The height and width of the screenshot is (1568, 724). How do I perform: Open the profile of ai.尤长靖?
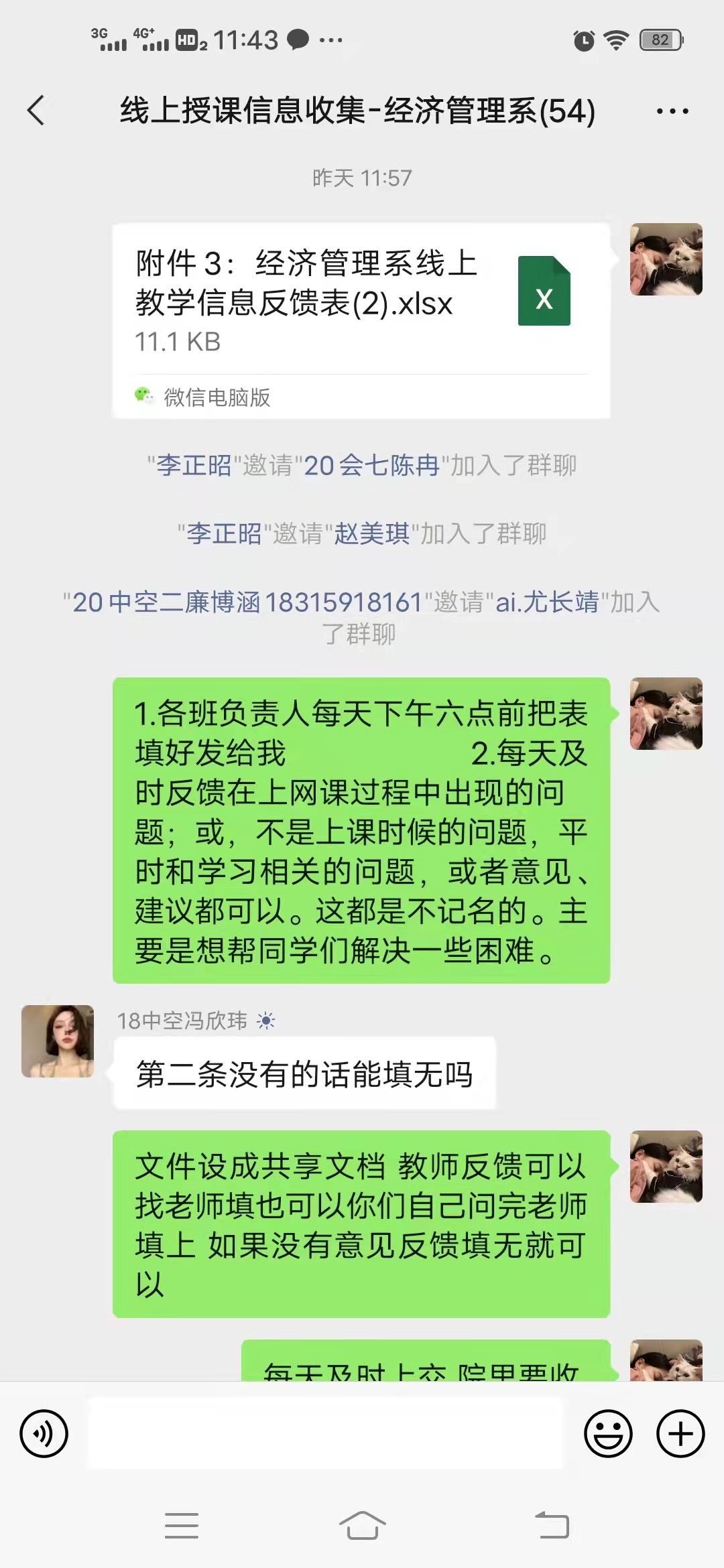547,602
